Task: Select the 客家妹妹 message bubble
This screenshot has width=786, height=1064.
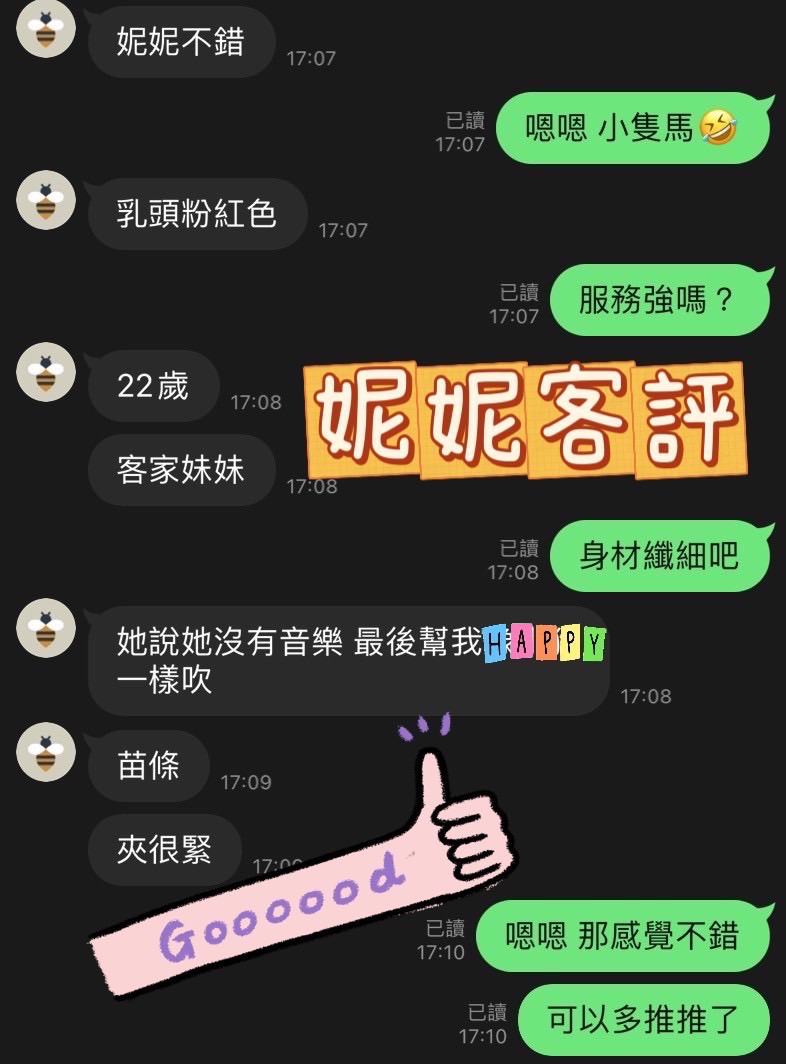Action: click(x=180, y=470)
